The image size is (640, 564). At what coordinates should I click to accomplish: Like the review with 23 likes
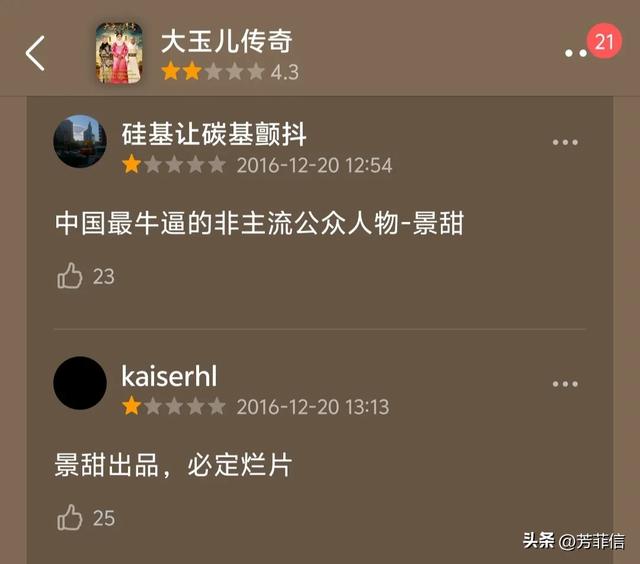pyautogui.click(x=70, y=276)
